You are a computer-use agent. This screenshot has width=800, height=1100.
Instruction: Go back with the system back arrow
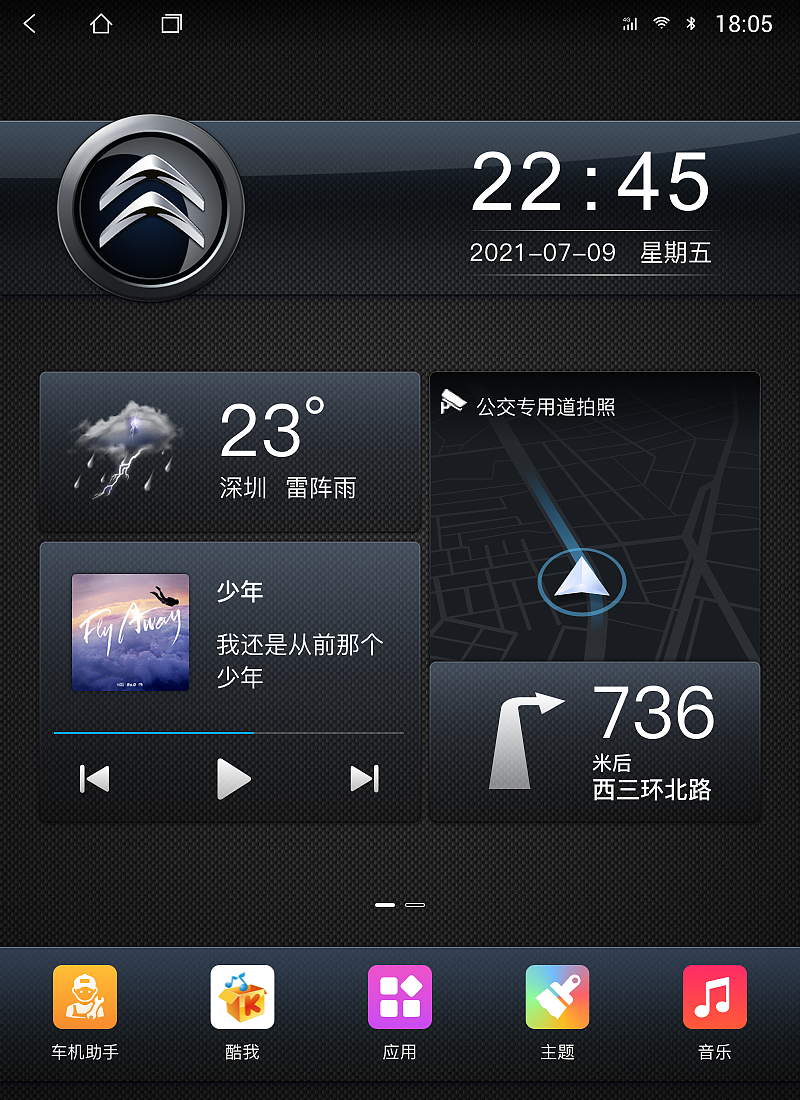tap(30, 24)
